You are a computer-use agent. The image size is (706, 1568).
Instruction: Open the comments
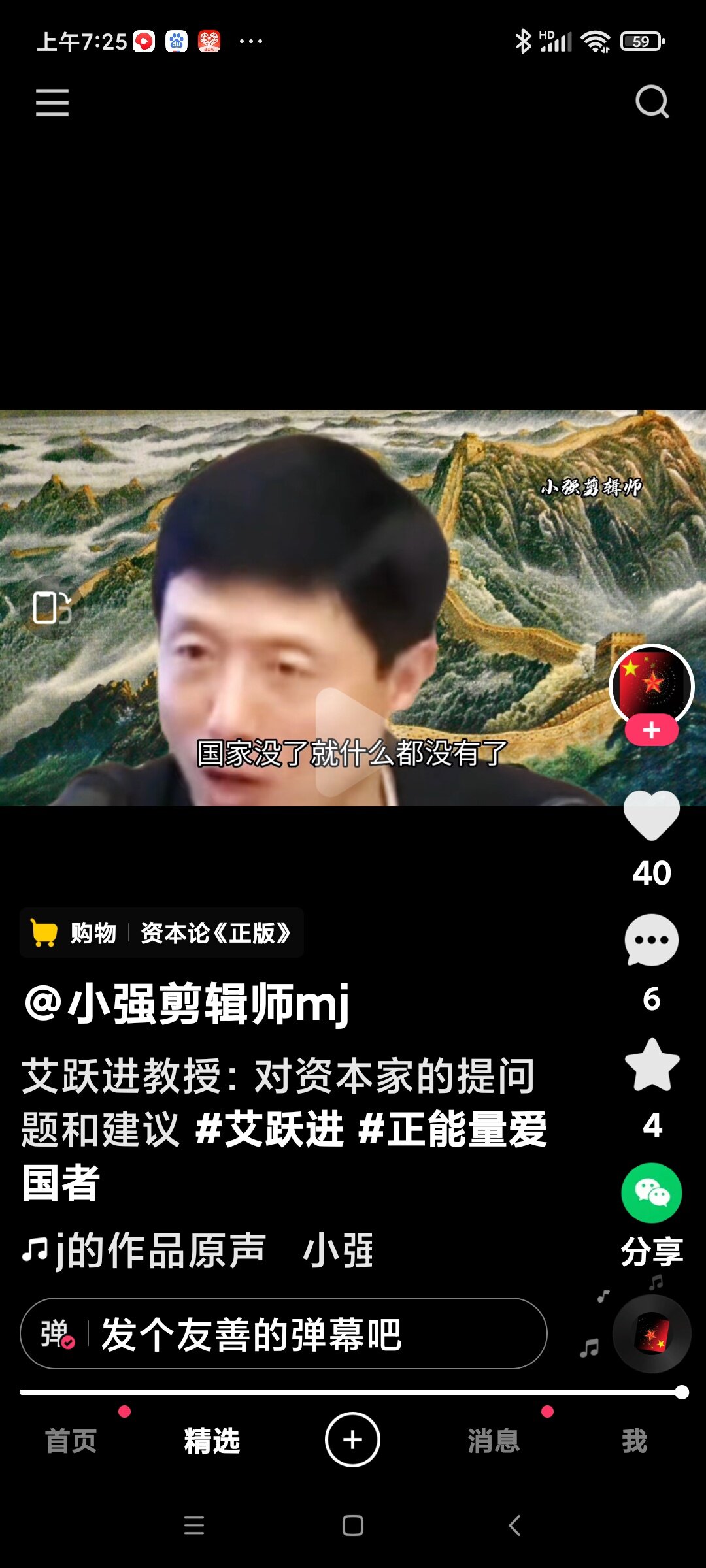[651, 941]
